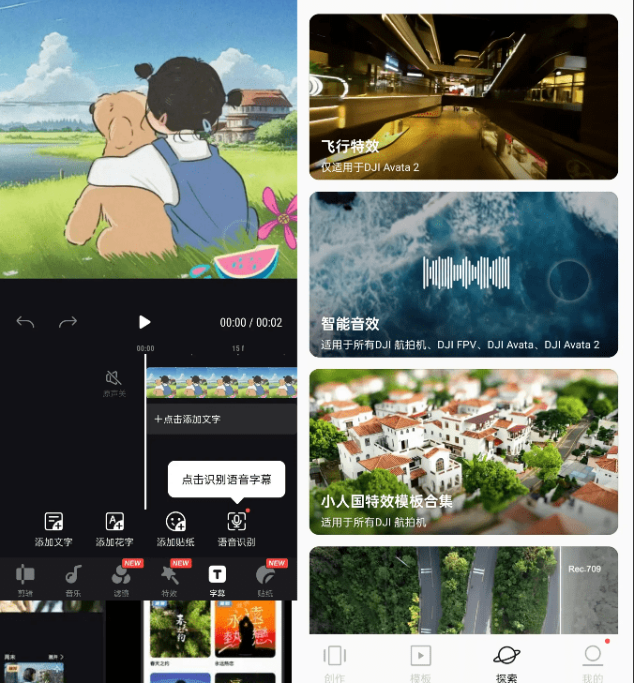Open the 特效 effects tab
Image resolution: width=636 pixels, height=688 pixels.
pos(169,579)
